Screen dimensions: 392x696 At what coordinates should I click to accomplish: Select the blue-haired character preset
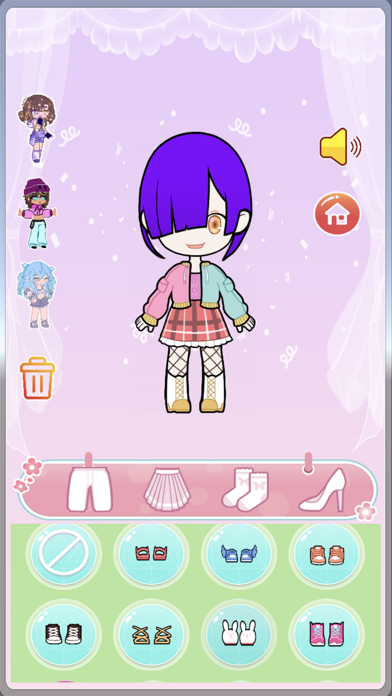point(37,295)
